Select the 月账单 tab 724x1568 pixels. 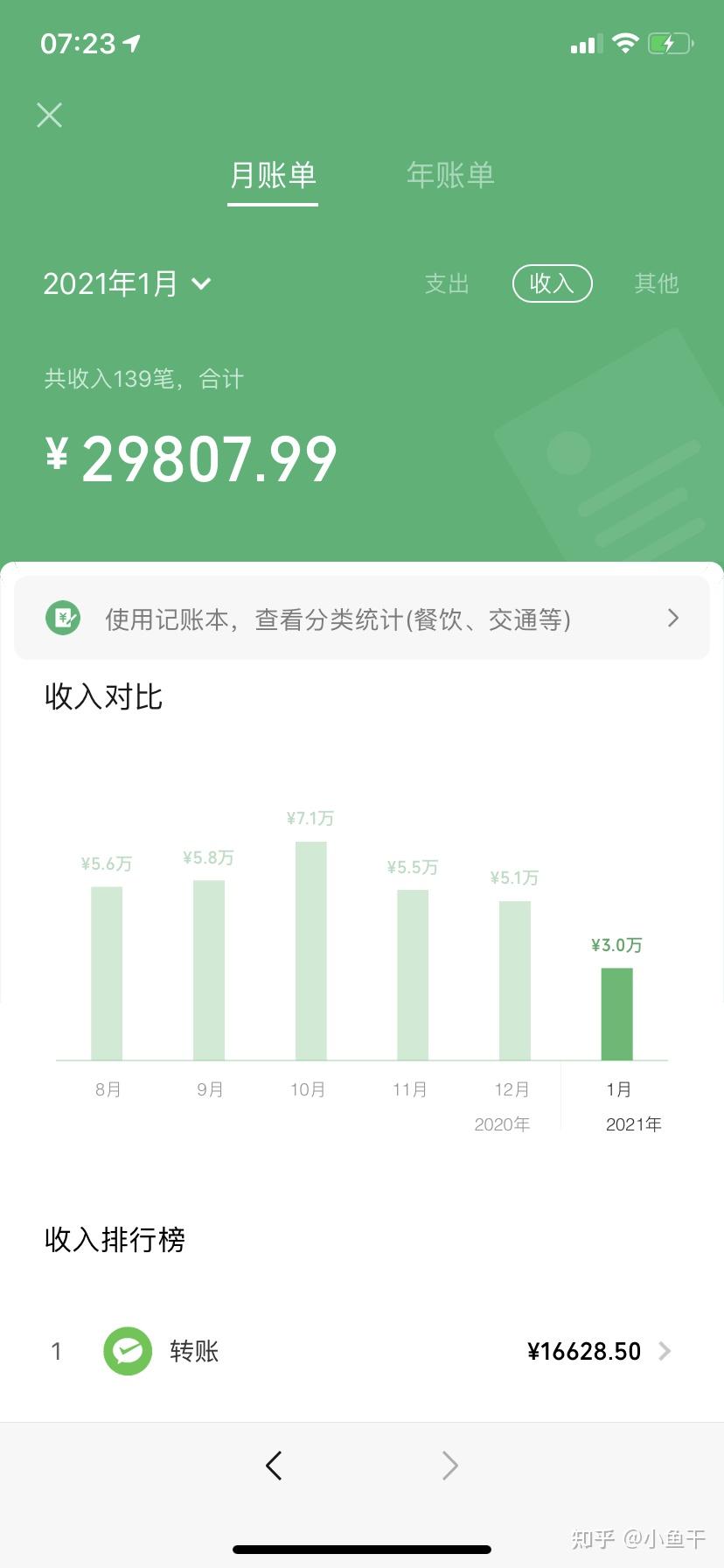point(273,175)
